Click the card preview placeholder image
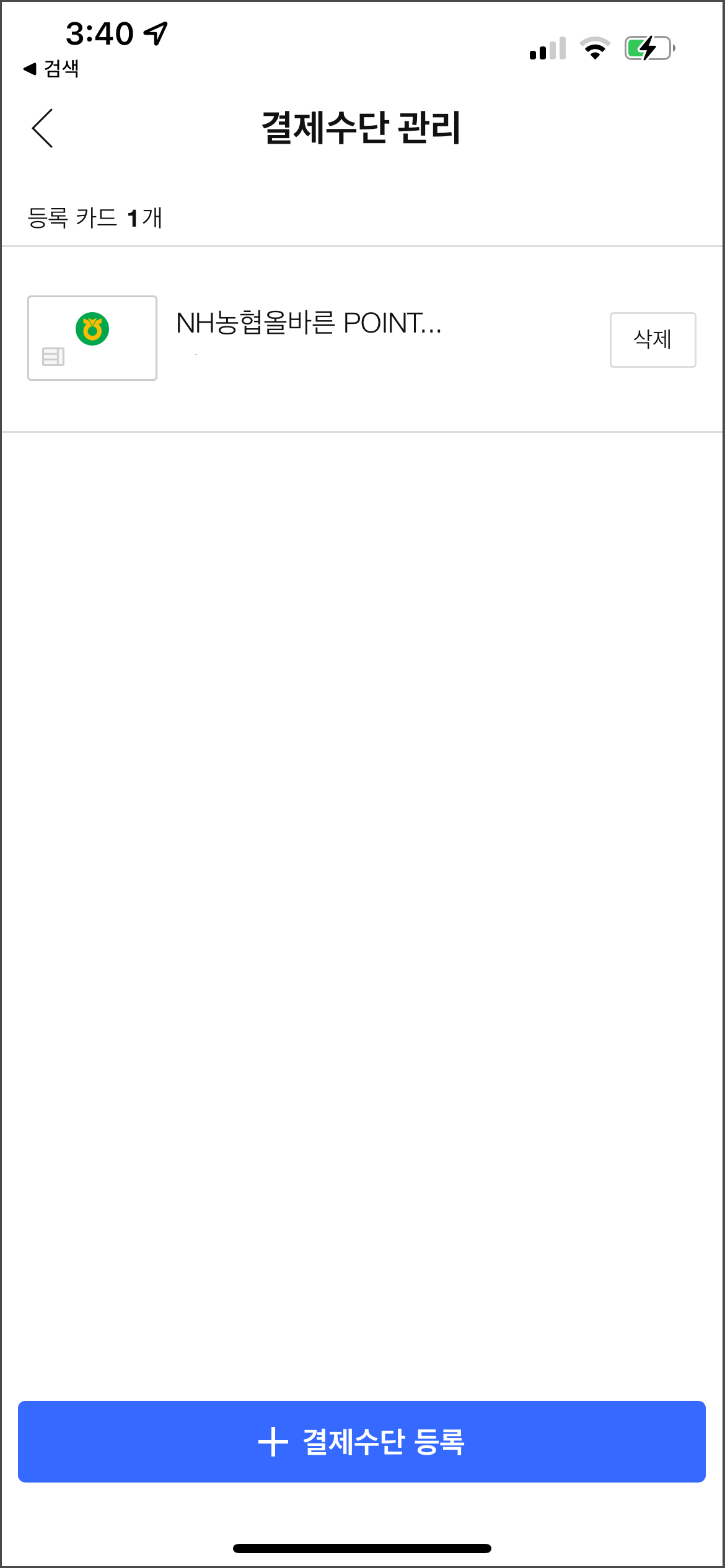The height and width of the screenshot is (1568, 725). tap(92, 338)
